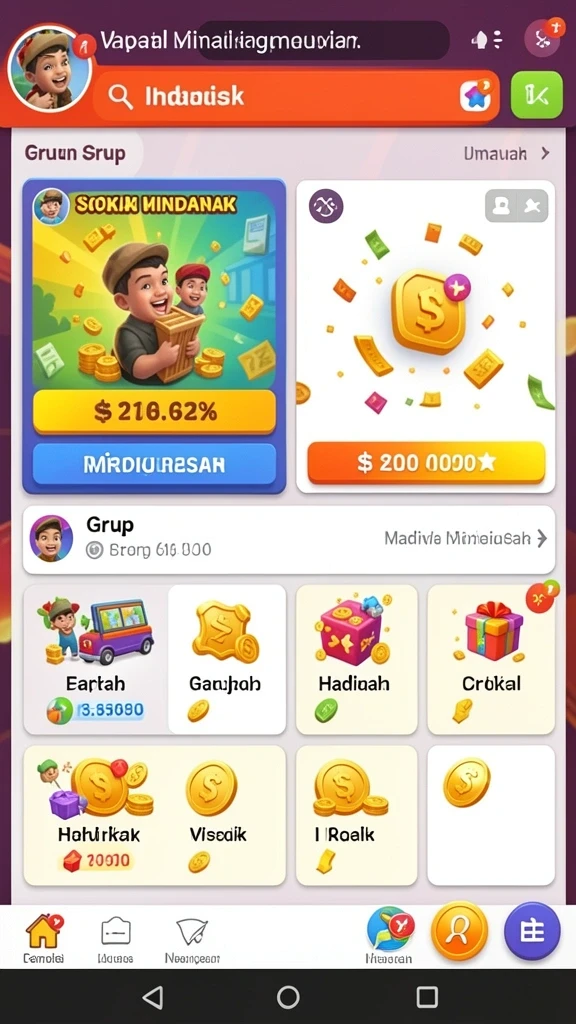
Task: Go back with the system back button
Action: [152, 997]
